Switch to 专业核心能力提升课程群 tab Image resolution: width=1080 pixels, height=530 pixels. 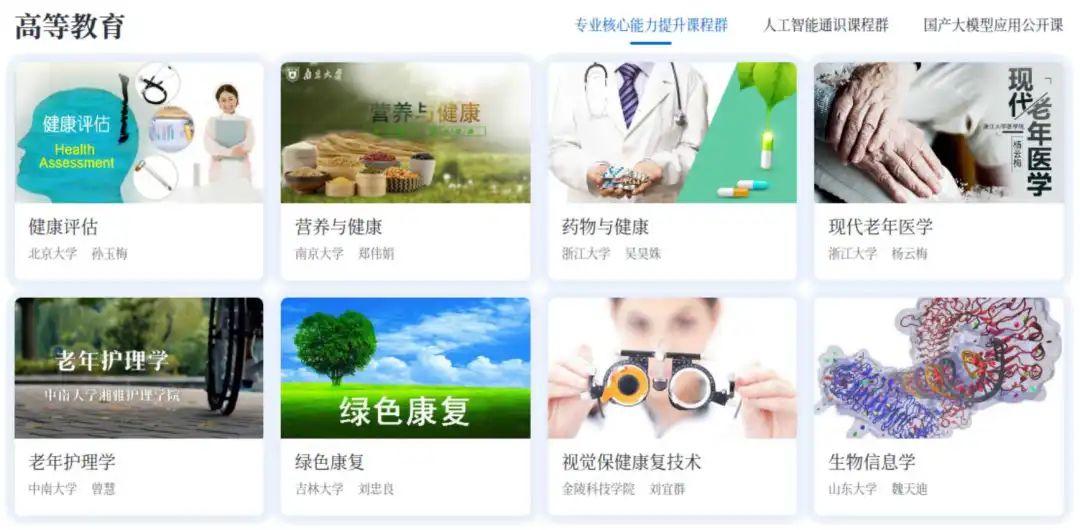pyautogui.click(x=651, y=25)
